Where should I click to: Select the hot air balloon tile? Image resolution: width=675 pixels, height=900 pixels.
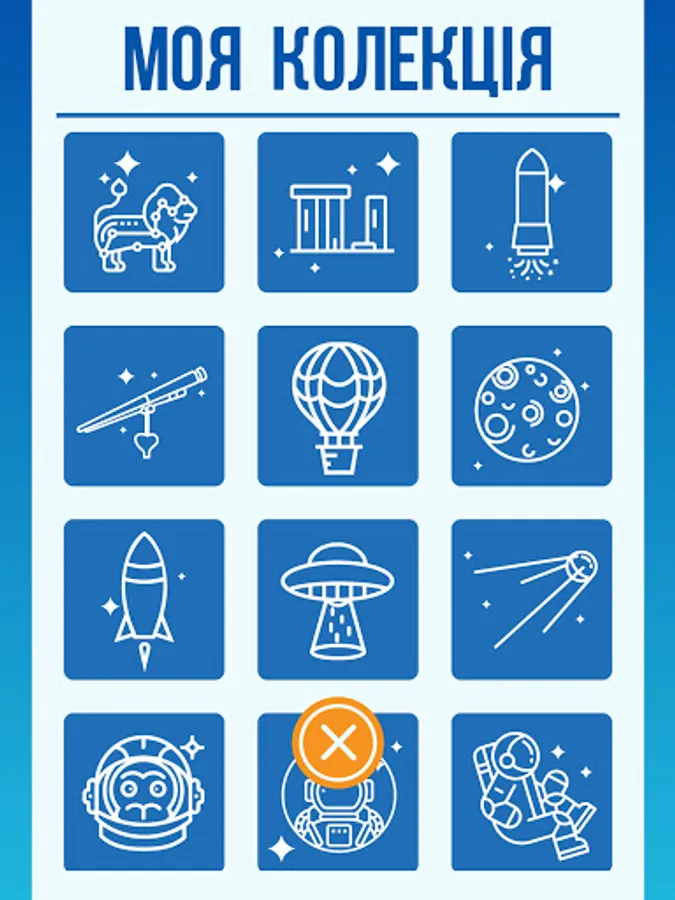click(x=338, y=406)
